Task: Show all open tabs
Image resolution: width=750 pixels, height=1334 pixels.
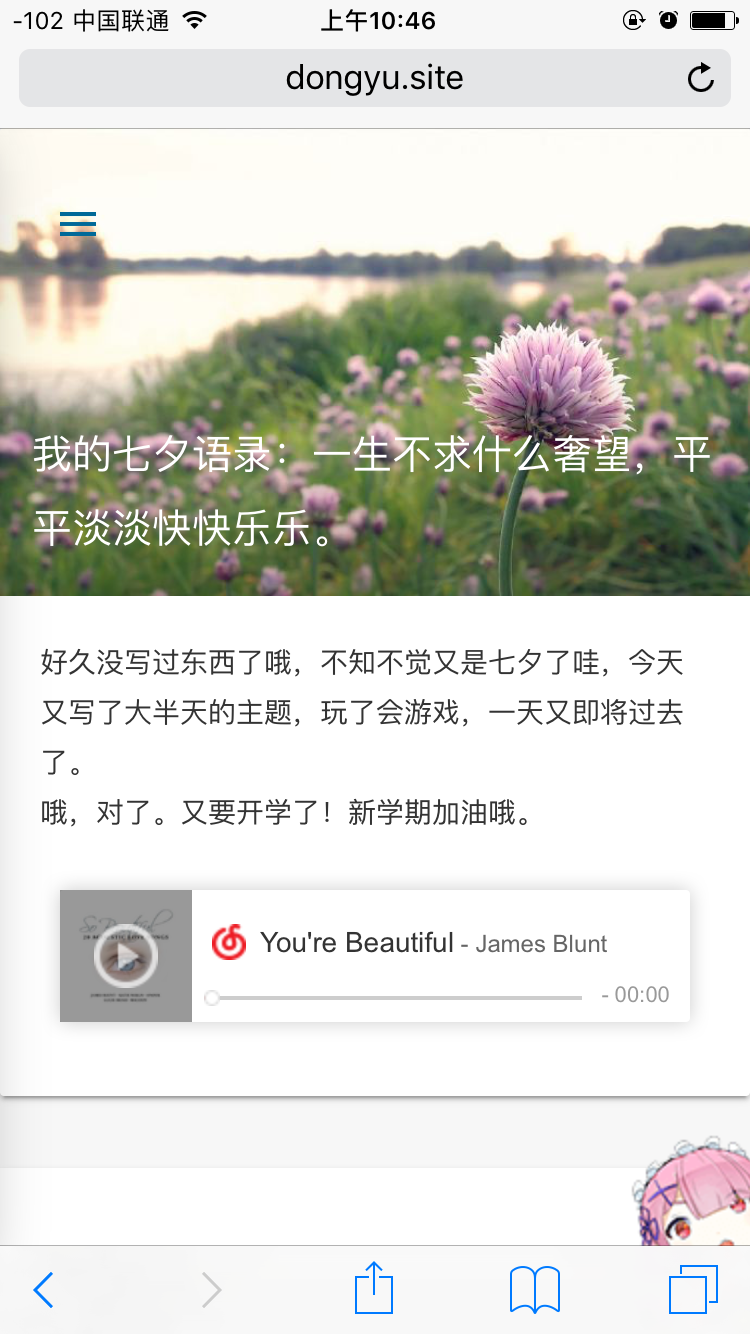Action: pyautogui.click(x=693, y=1290)
